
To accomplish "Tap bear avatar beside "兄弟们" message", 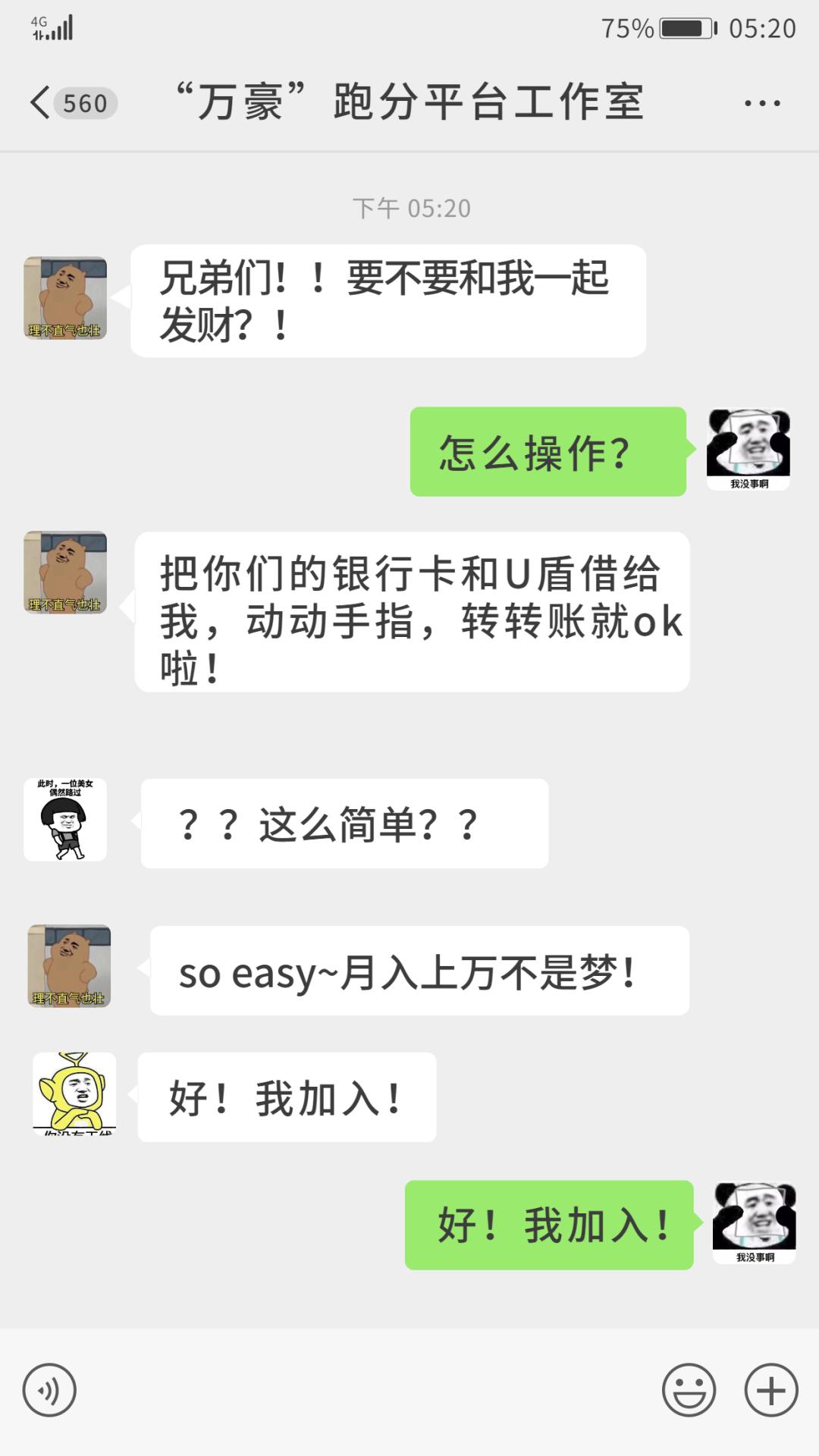I will pos(65,297).
